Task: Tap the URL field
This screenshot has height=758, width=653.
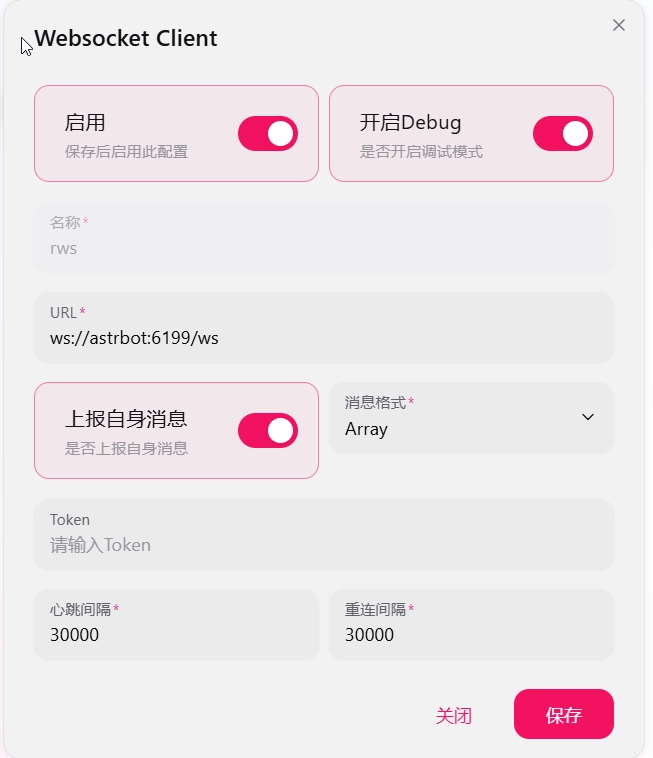Action: (x=324, y=337)
